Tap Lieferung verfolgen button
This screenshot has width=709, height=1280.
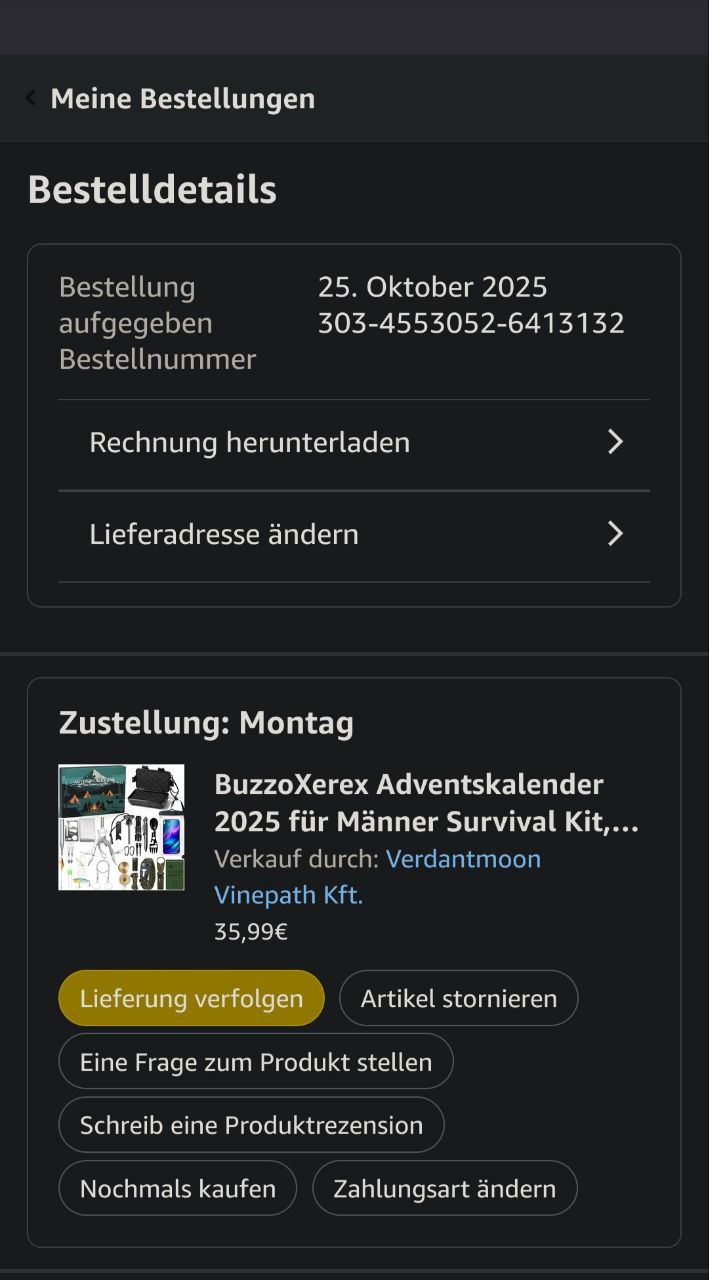point(191,998)
